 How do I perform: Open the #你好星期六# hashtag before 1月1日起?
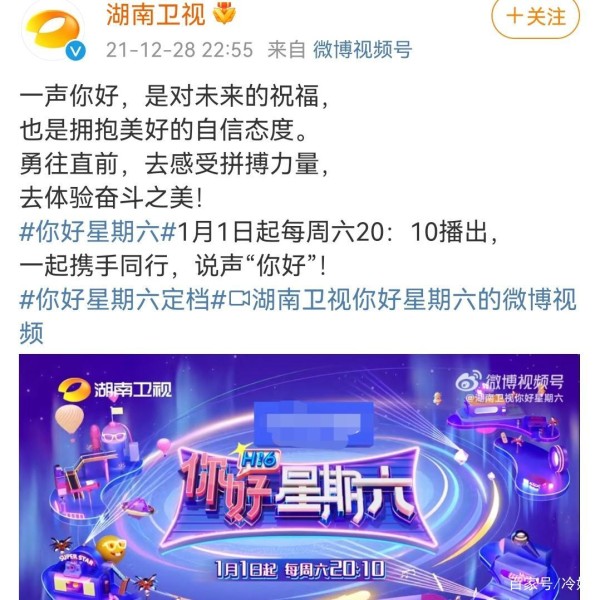97,232
